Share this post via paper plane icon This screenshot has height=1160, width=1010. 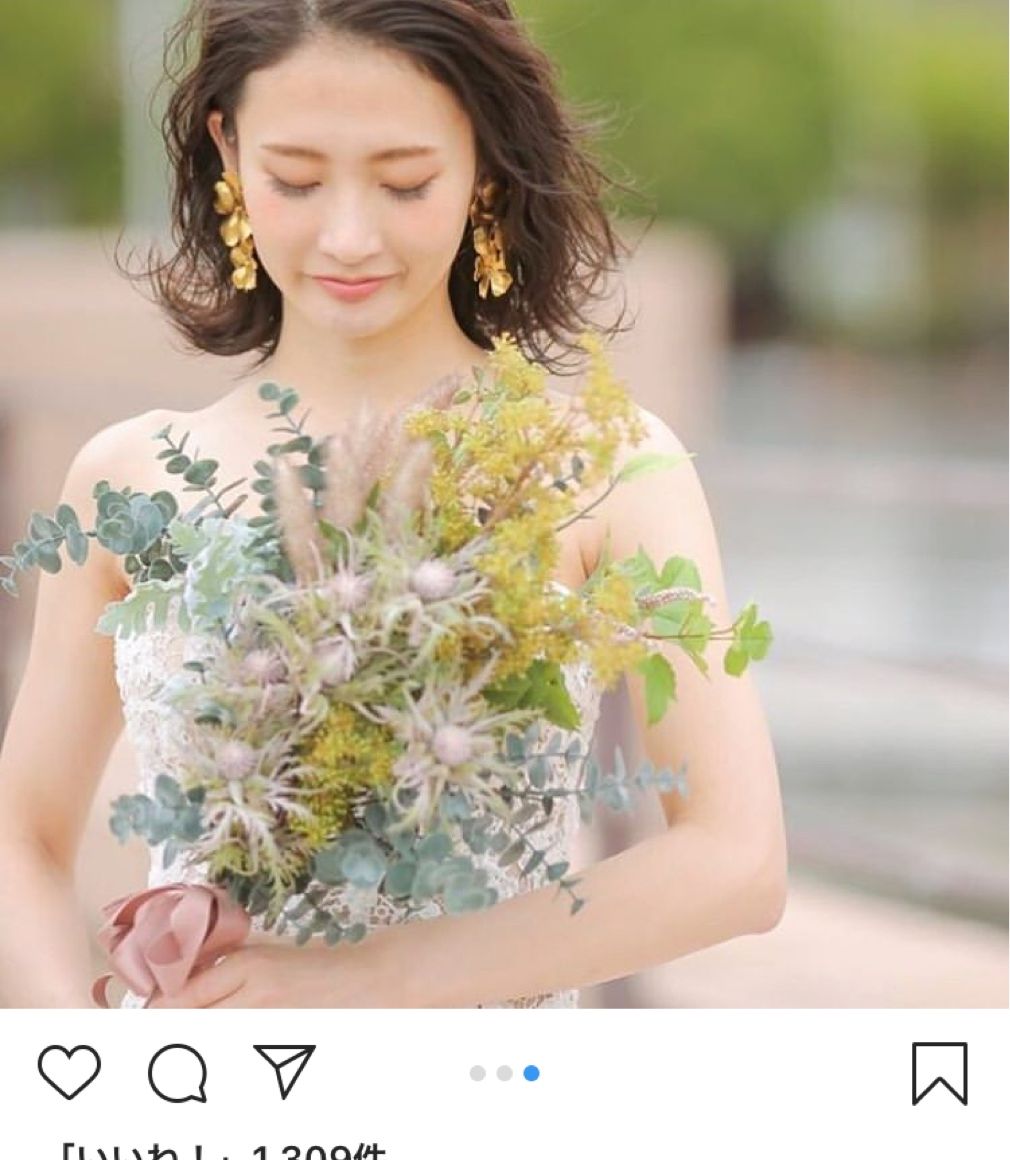tap(285, 1071)
